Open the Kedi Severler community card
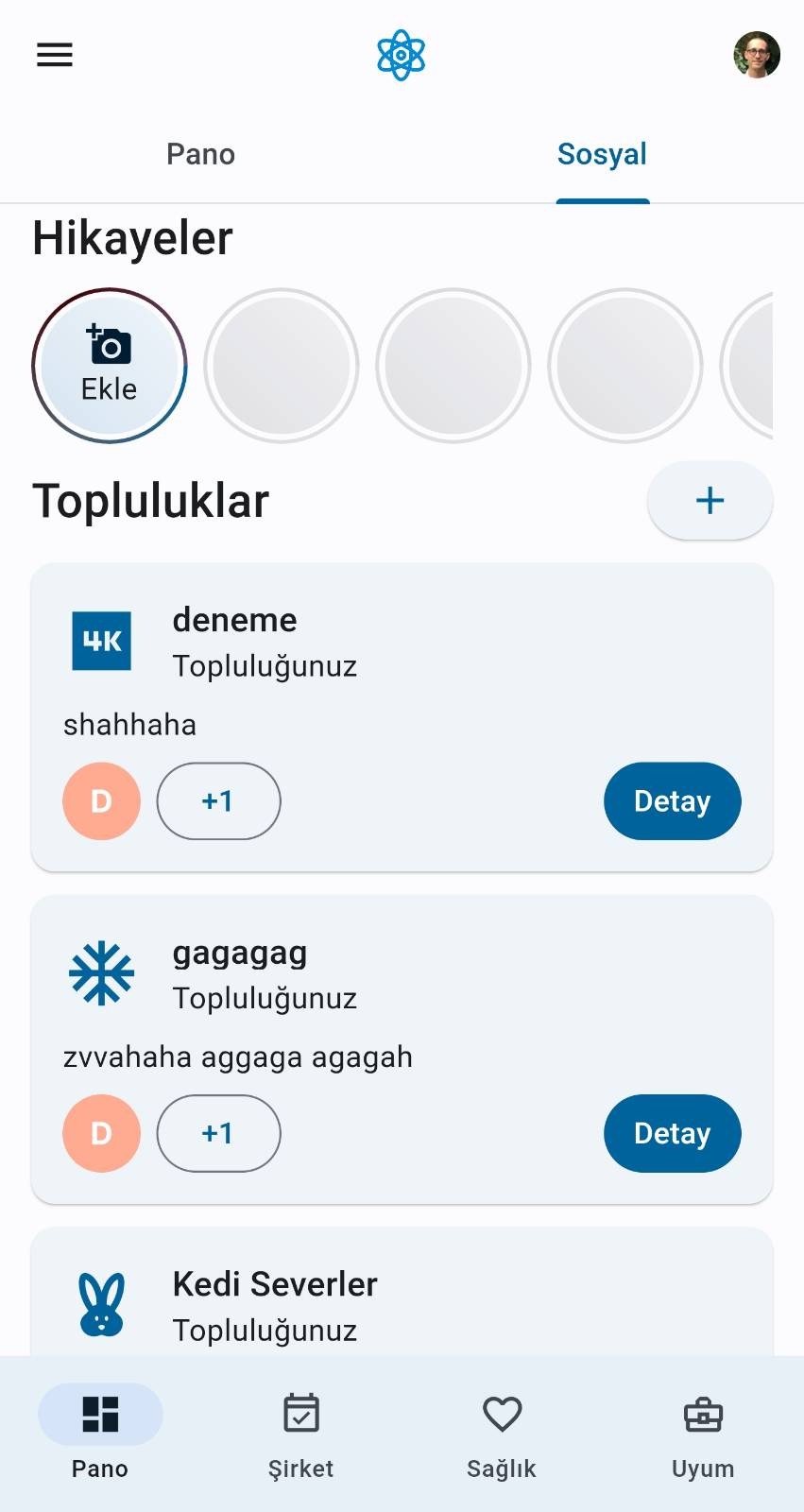This screenshot has width=804, height=1512. coord(402,1293)
